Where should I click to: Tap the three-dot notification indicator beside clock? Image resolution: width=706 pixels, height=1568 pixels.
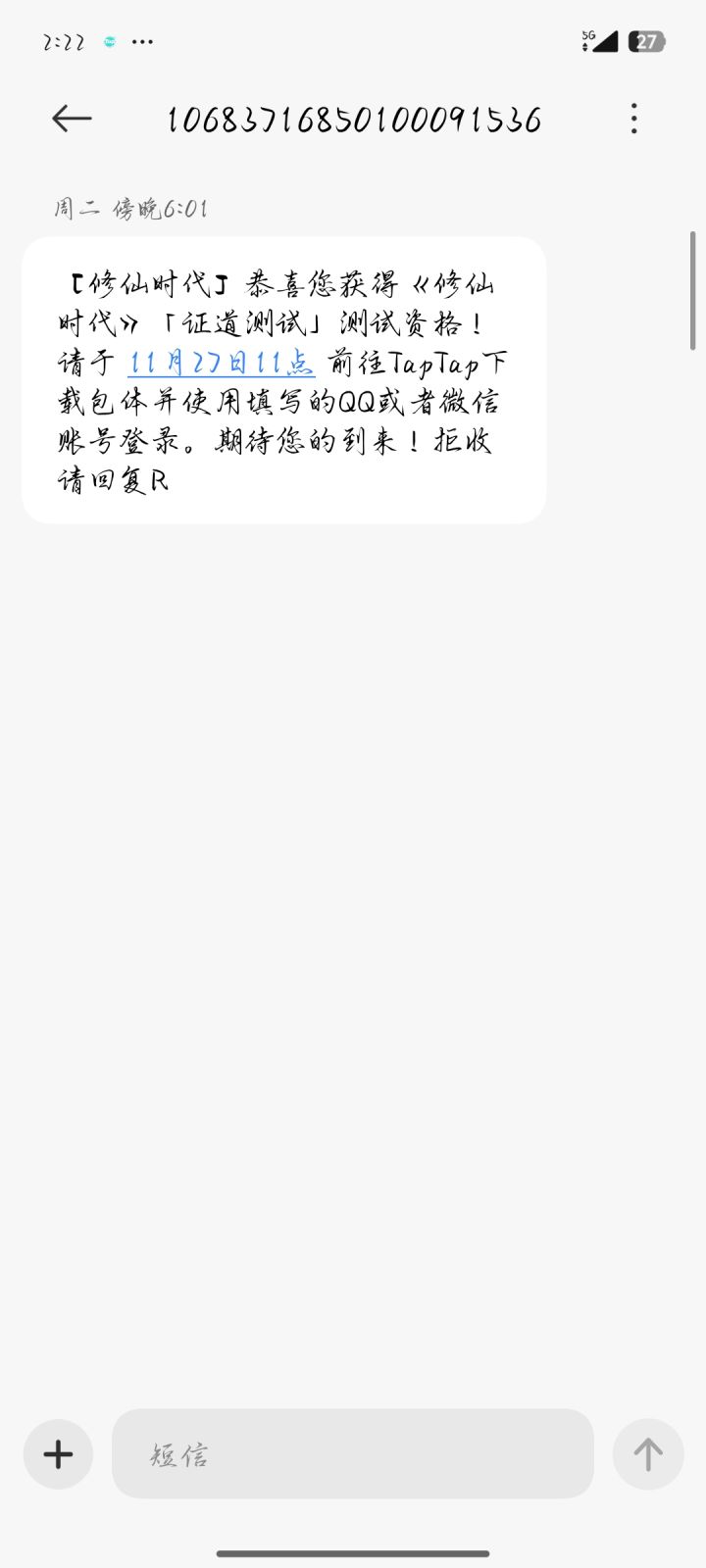(143, 41)
